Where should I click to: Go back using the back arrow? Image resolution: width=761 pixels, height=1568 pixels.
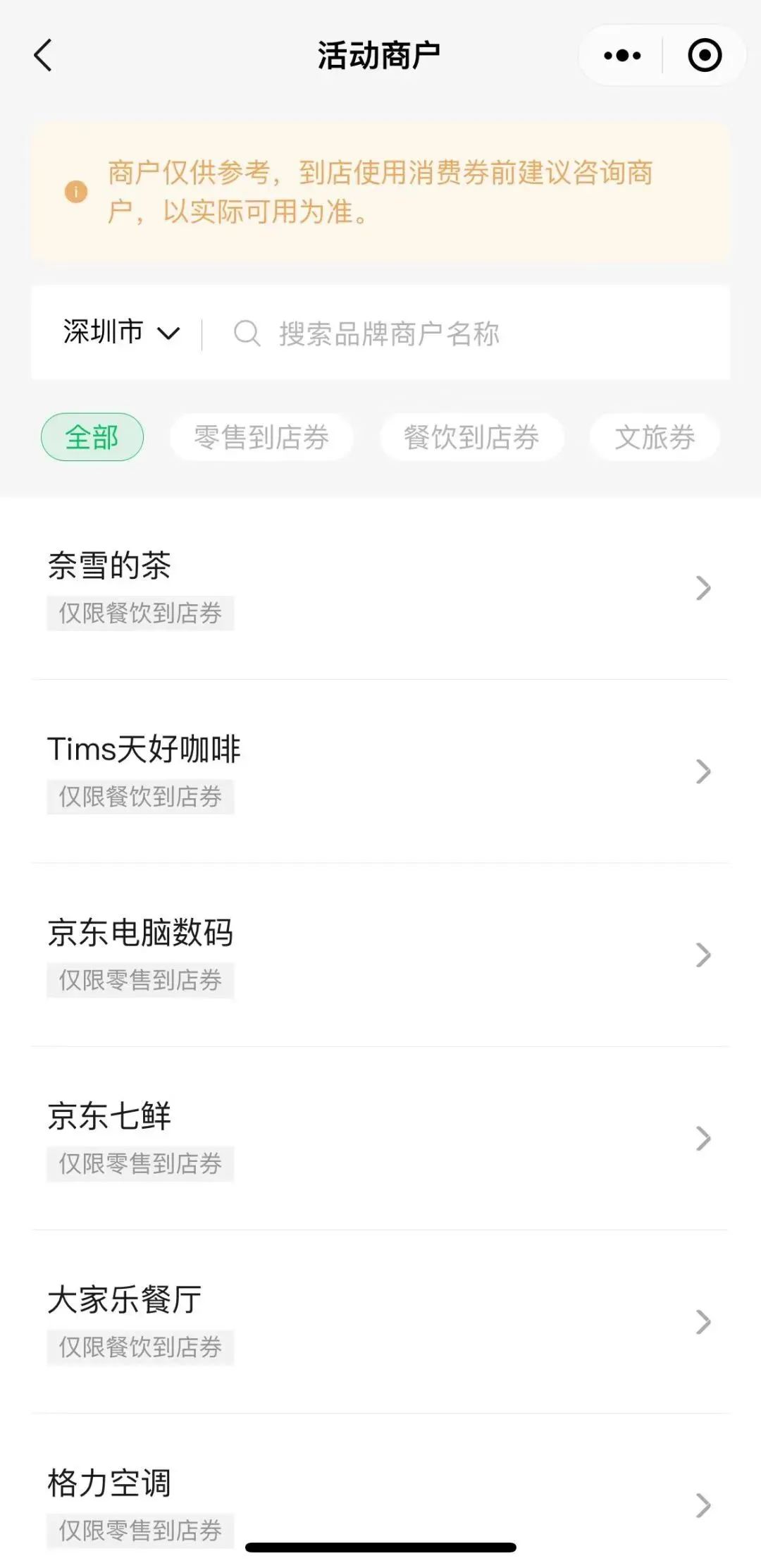44,55
